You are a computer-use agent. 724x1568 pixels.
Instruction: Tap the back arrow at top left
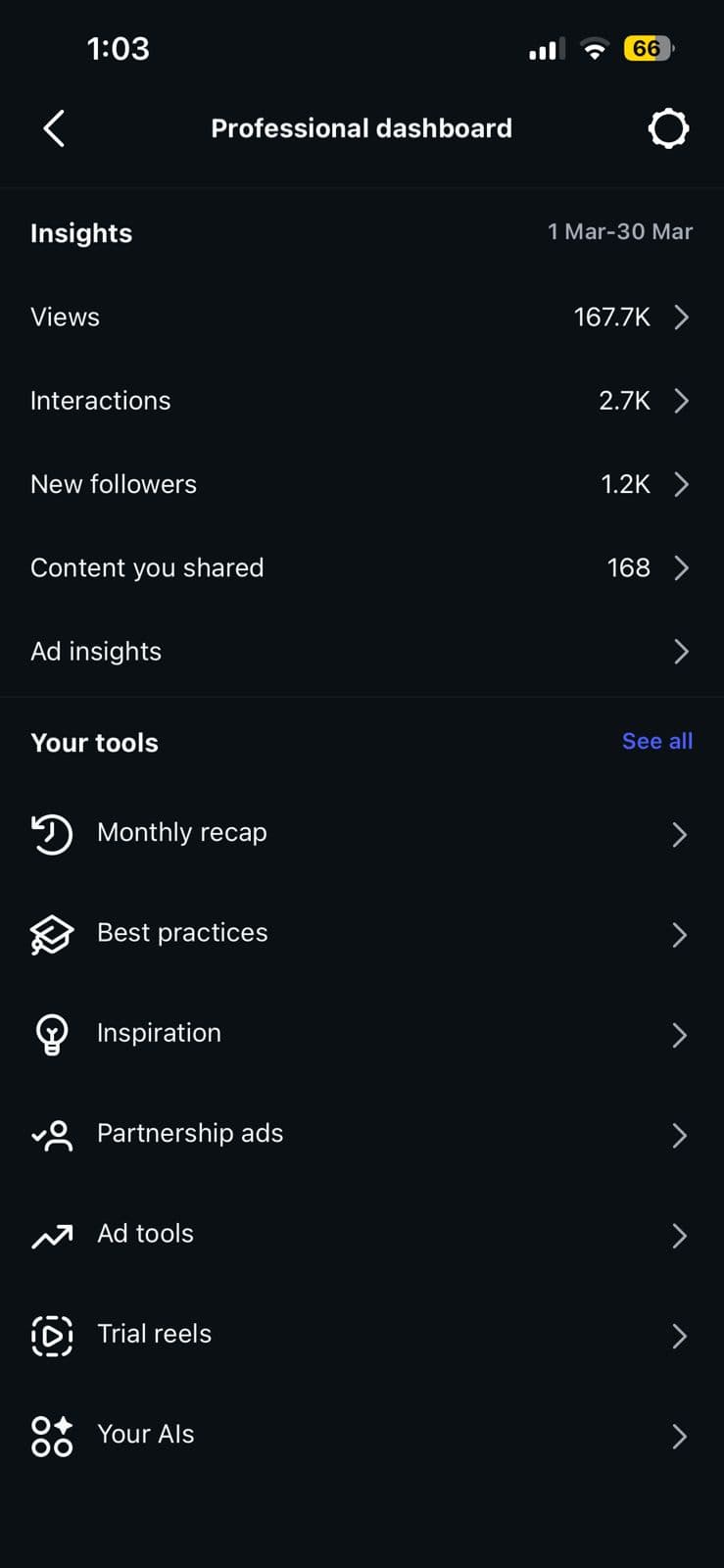coord(54,127)
